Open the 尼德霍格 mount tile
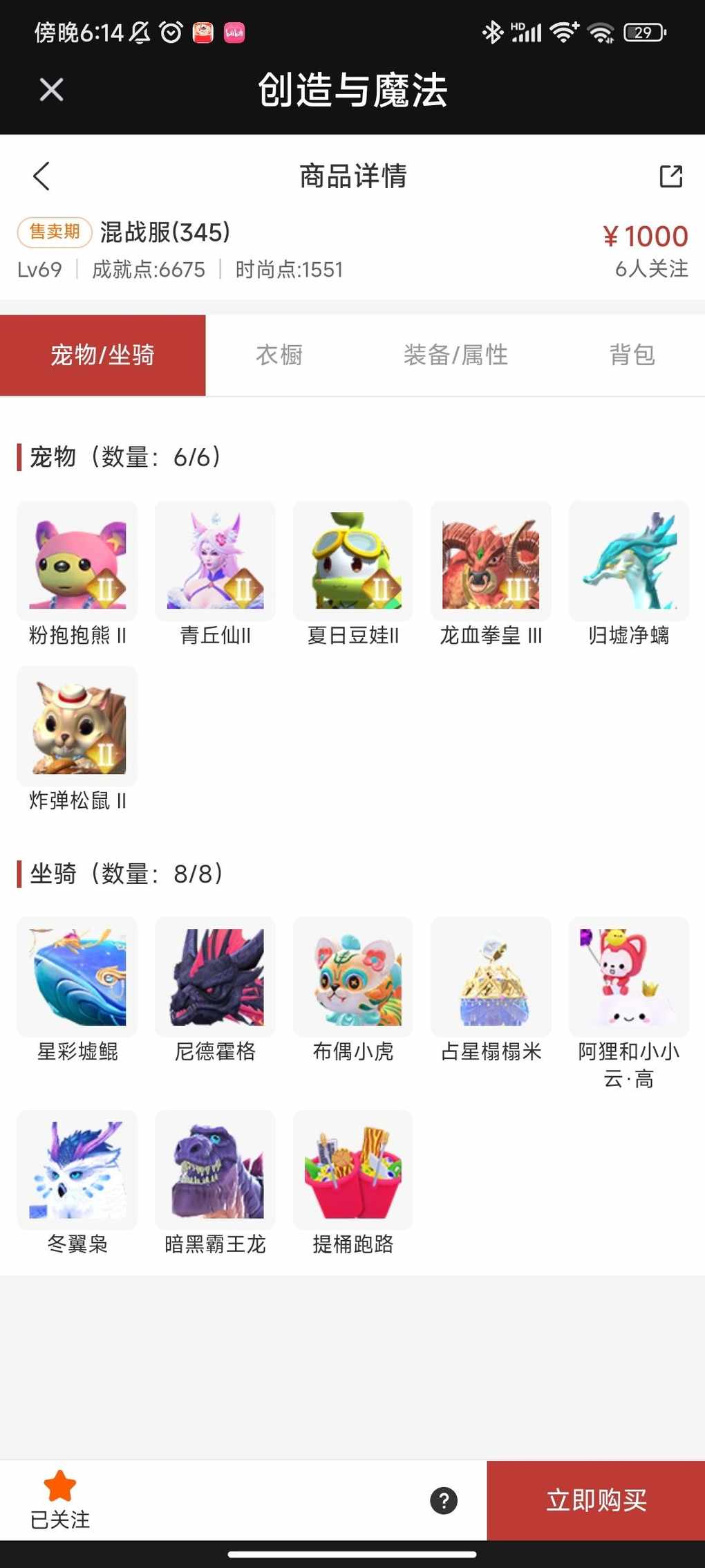Viewport: 705px width, 1568px height. (215, 977)
